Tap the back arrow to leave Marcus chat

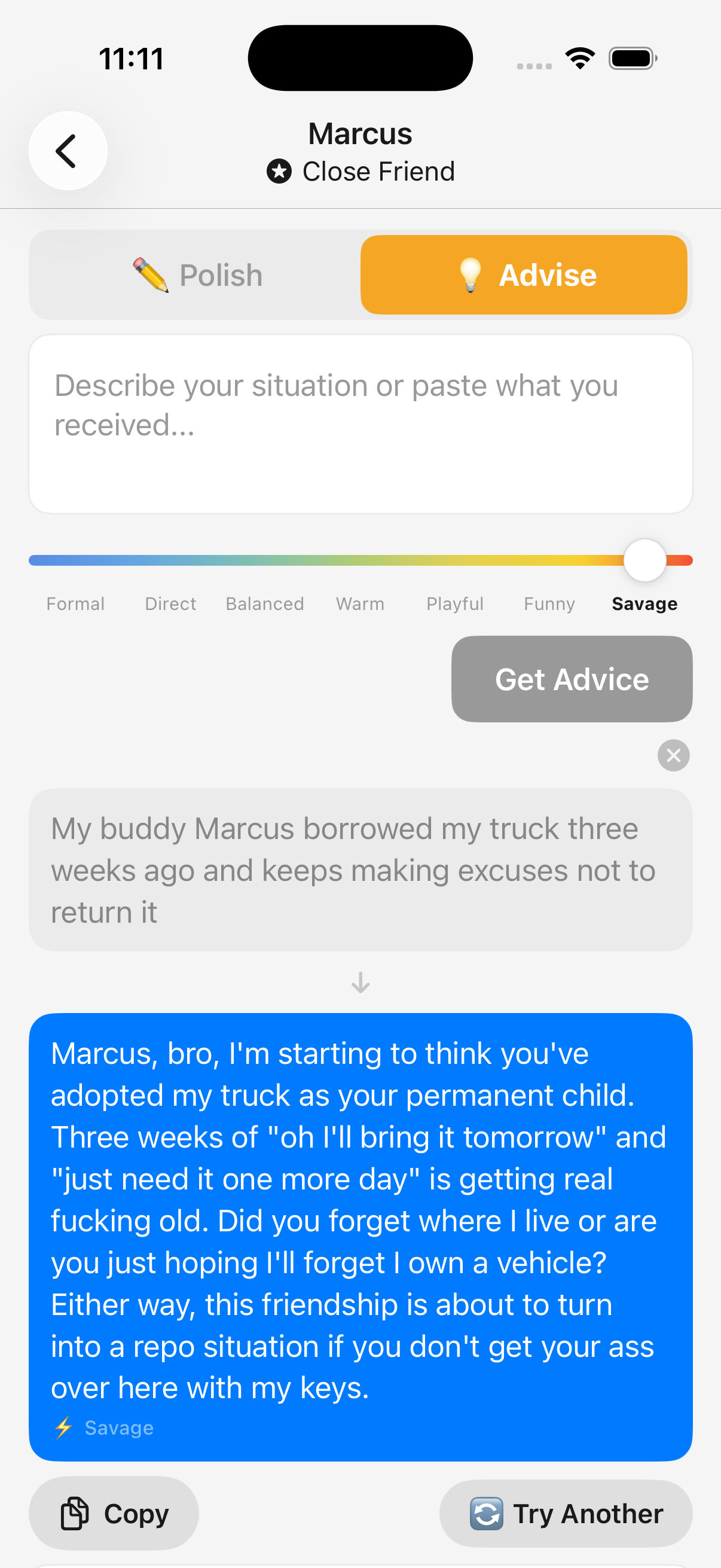coord(68,150)
